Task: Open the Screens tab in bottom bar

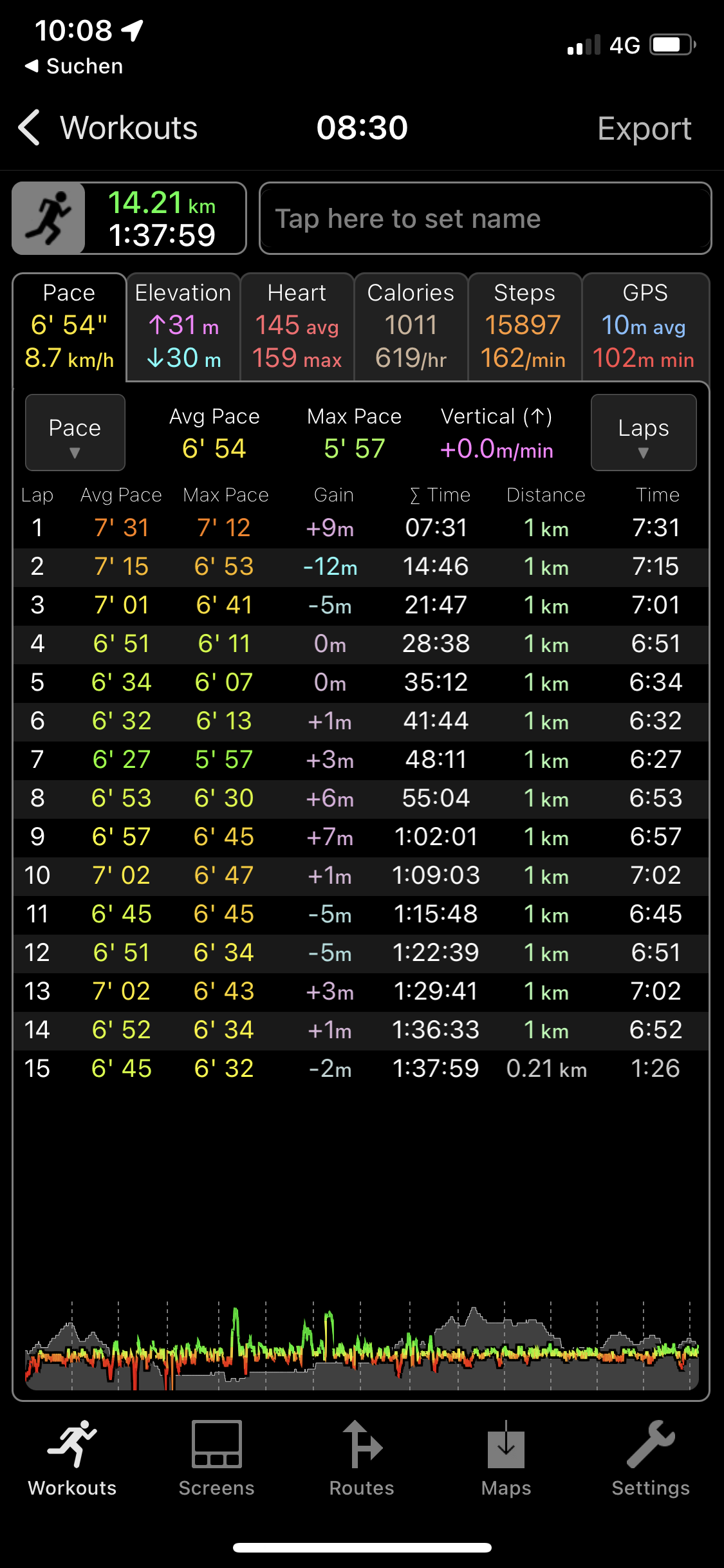Action: 216,1459
